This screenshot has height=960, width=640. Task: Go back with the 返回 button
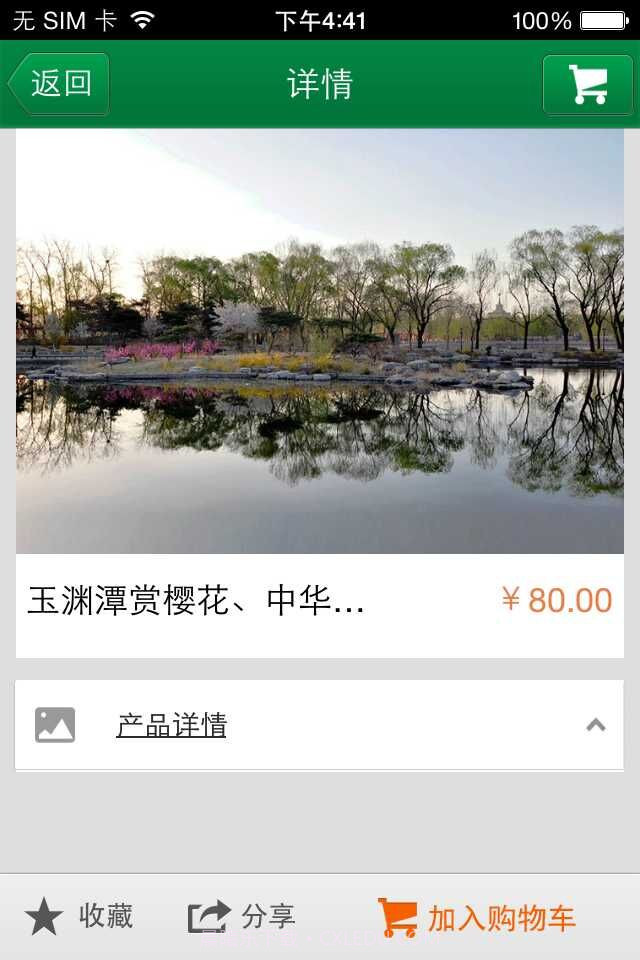tap(59, 84)
